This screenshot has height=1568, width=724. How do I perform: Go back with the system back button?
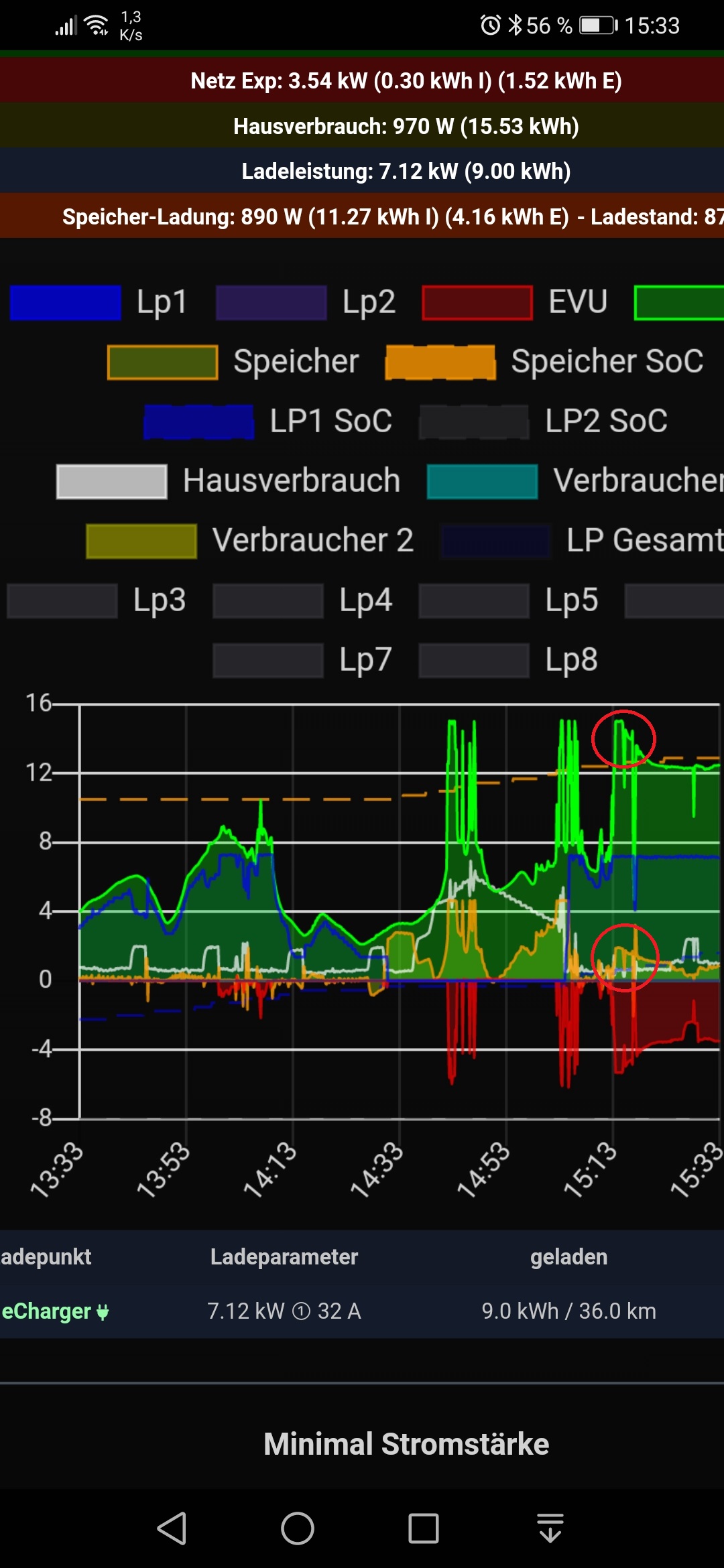coord(172,1528)
